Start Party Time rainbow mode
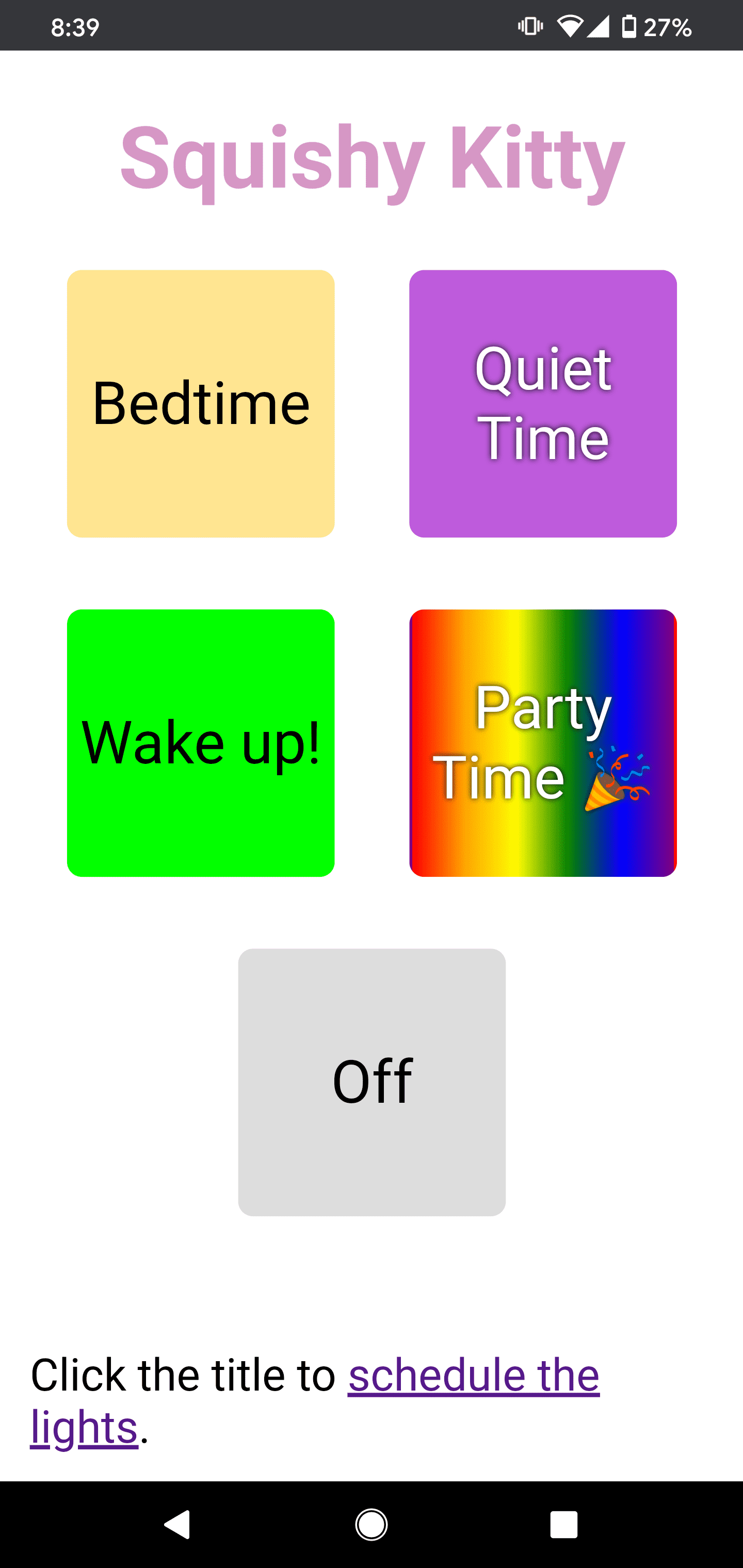This screenshot has height=1568, width=743. pos(543,743)
